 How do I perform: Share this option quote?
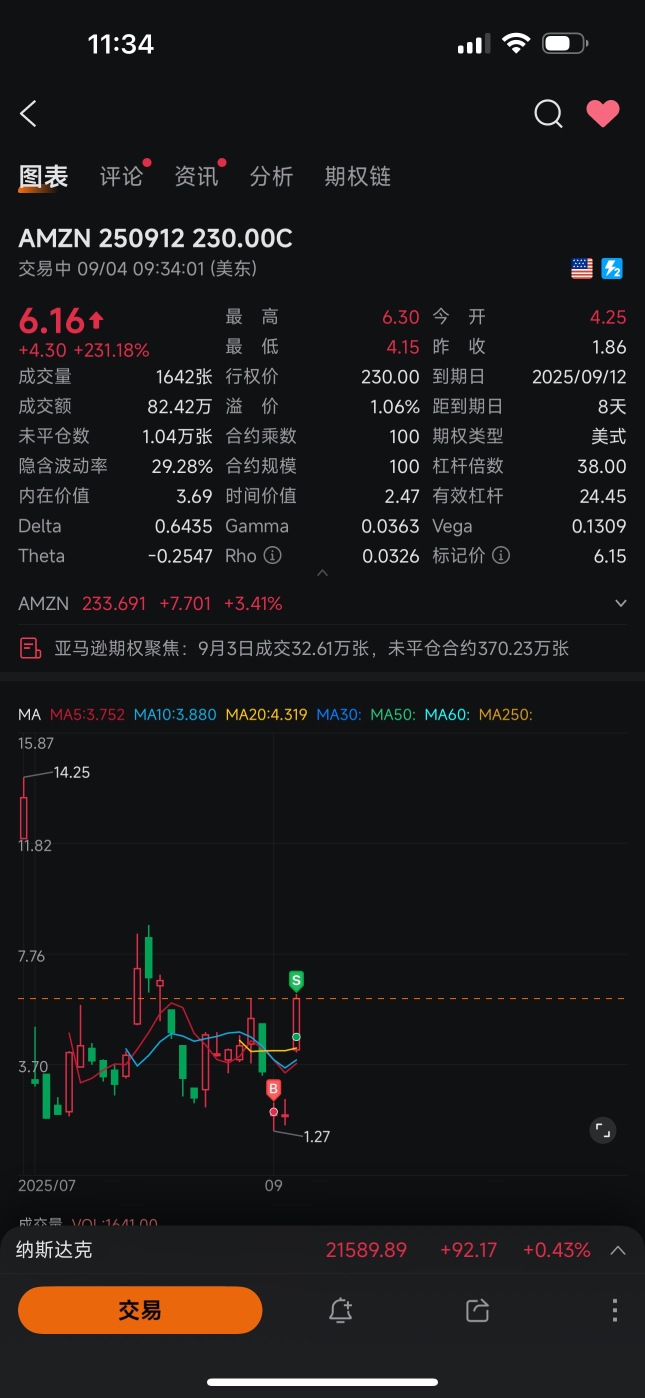coord(477,1310)
